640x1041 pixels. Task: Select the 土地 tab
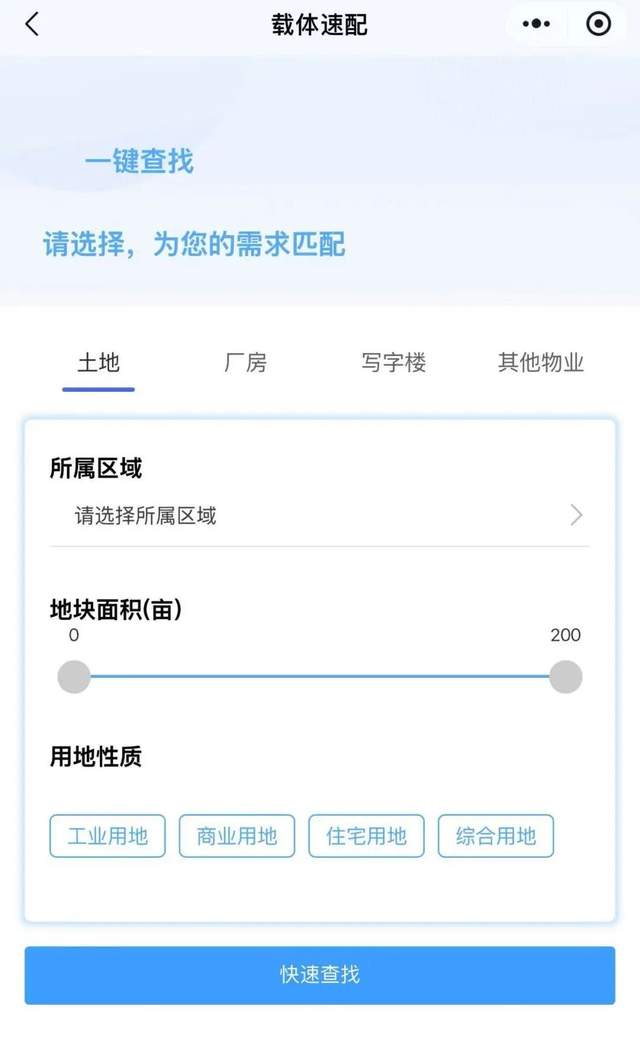[x=98, y=363]
